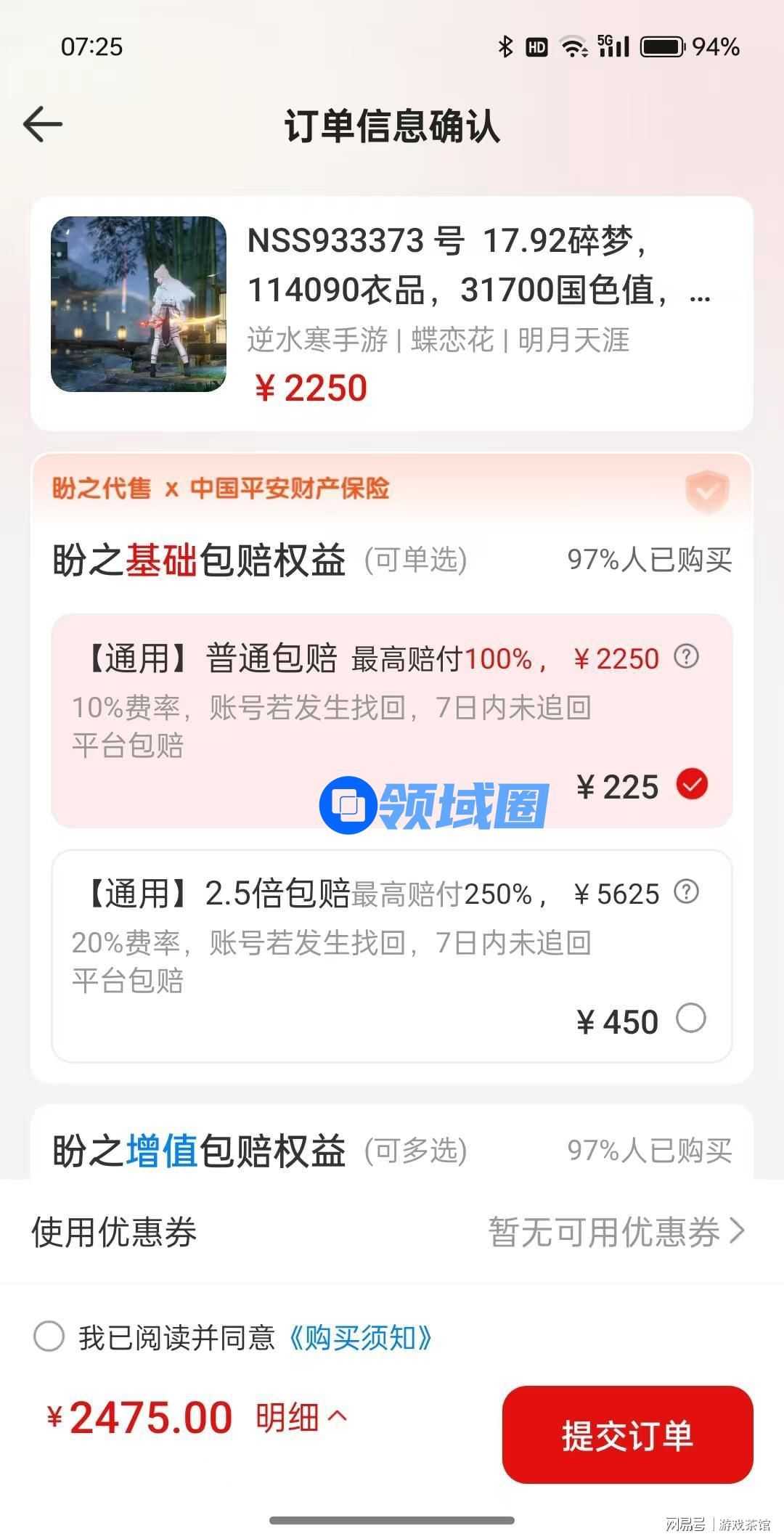Tap 提交订单 to submit order
Image resolution: width=784 pixels, height=1539 pixels.
627,1435
